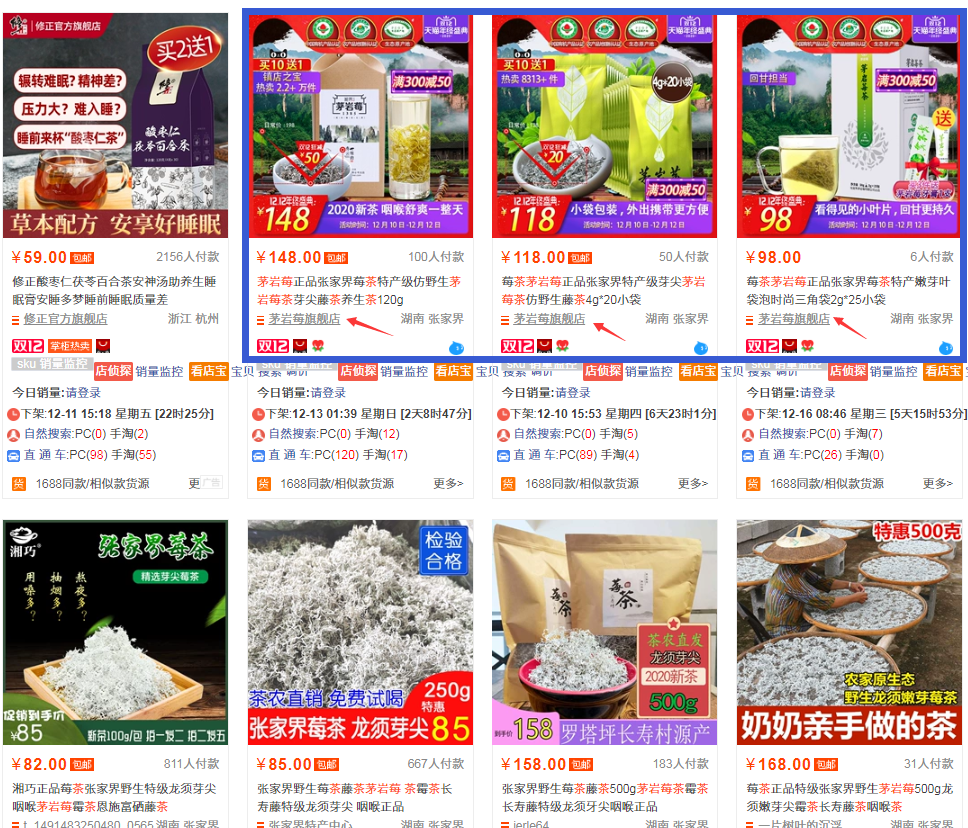Image resolution: width=968 pixels, height=828 pixels.
Task: Open the 奶奶亲手做的茶 product image
Action: tap(849, 632)
